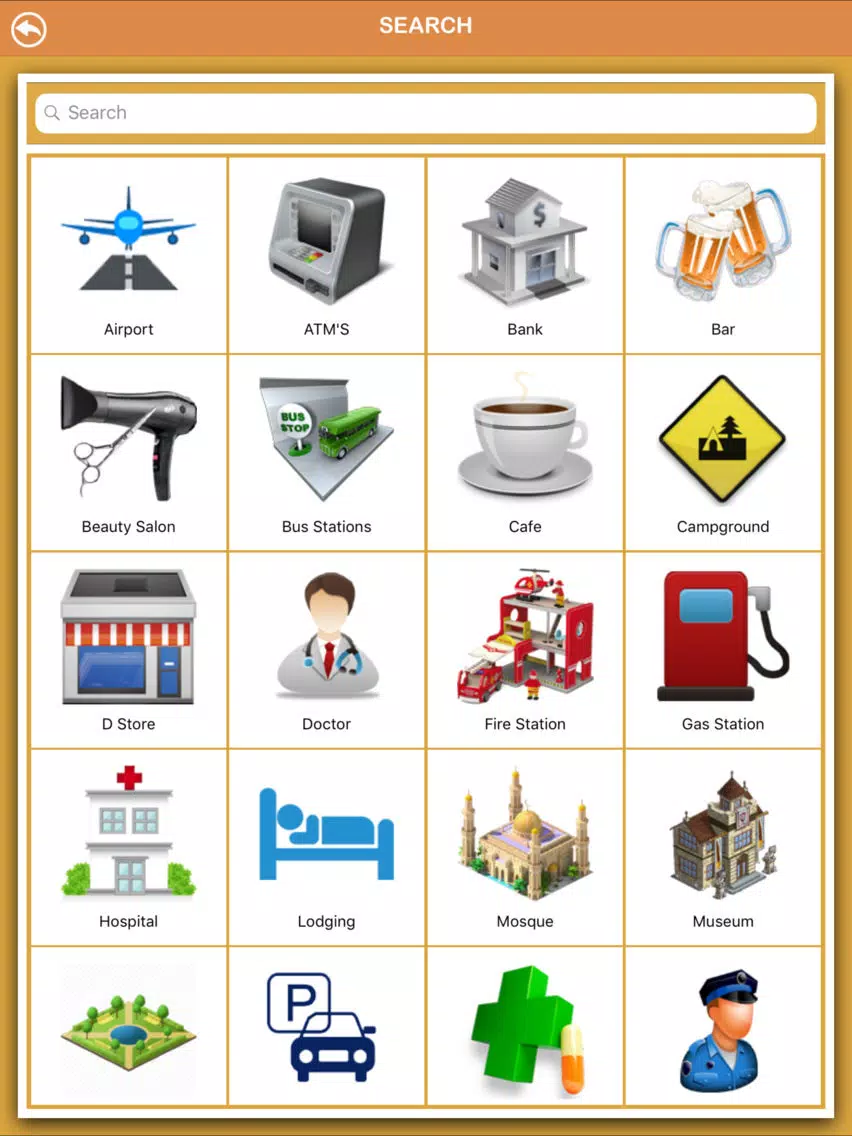852x1136 pixels.
Task: Tap the Search input field
Action: [425, 113]
